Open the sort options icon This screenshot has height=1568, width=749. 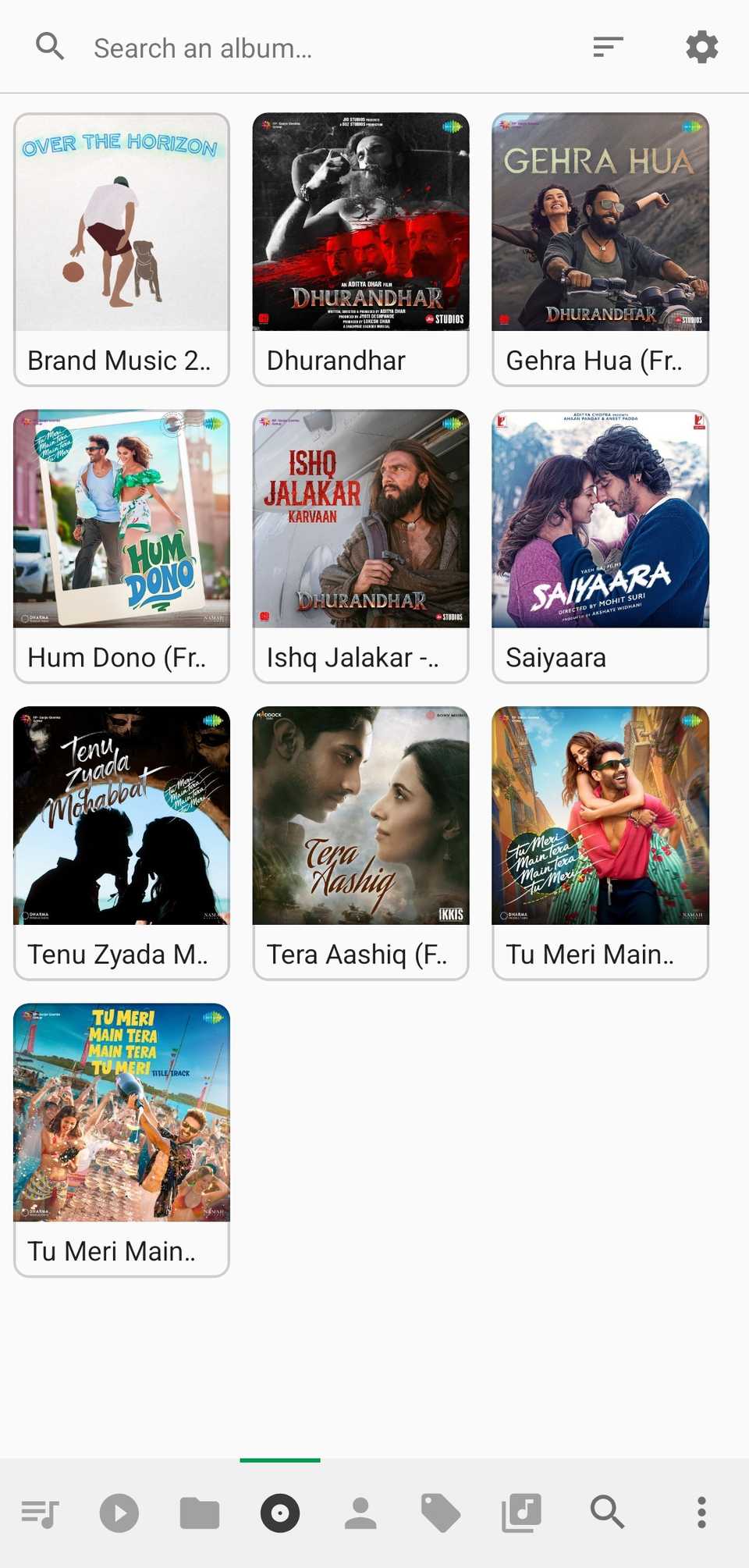click(608, 48)
